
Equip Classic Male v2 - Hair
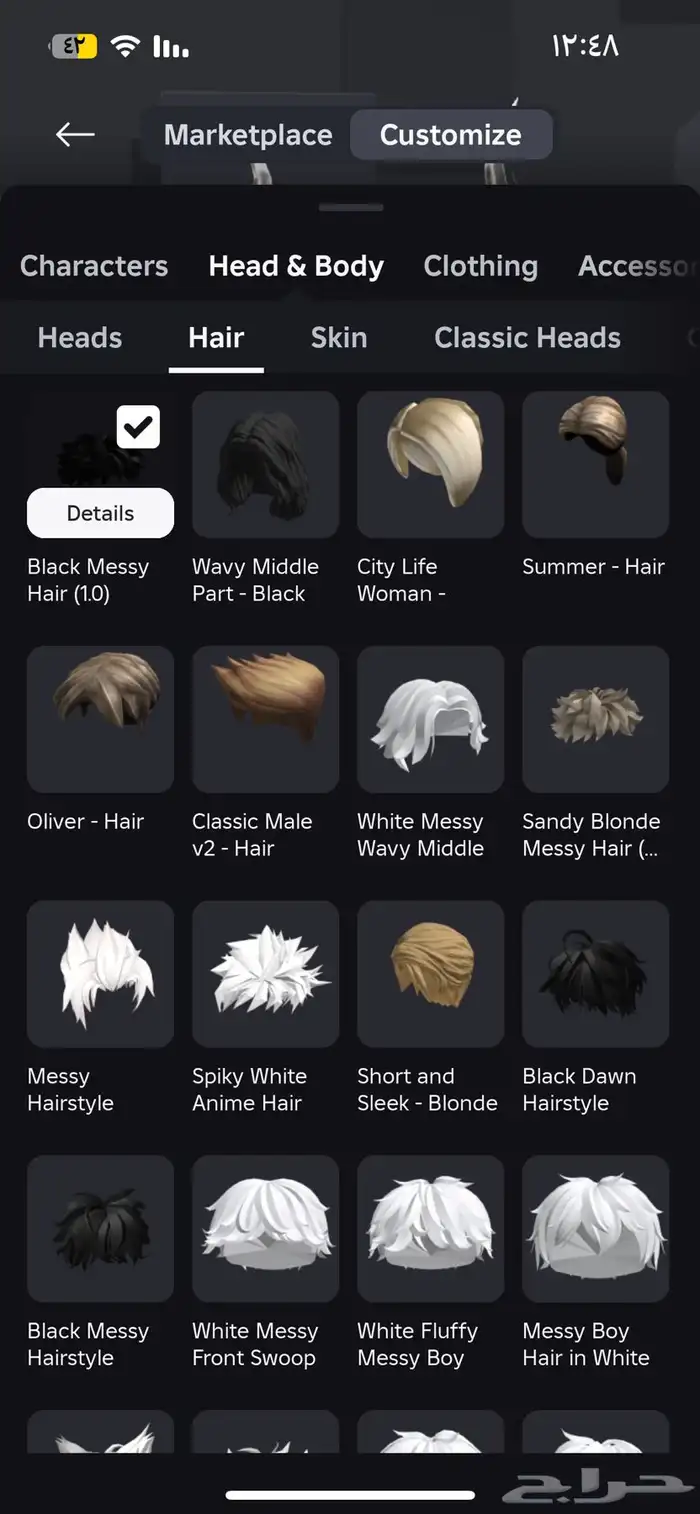click(265, 719)
